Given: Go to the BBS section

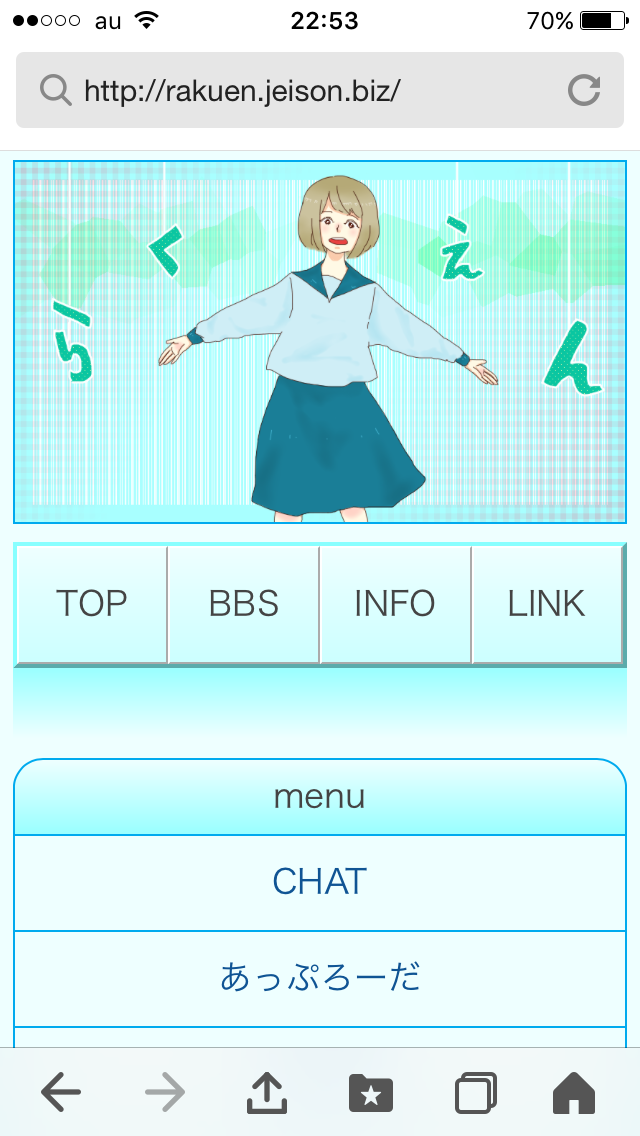Looking at the screenshot, I should click(x=244, y=604).
